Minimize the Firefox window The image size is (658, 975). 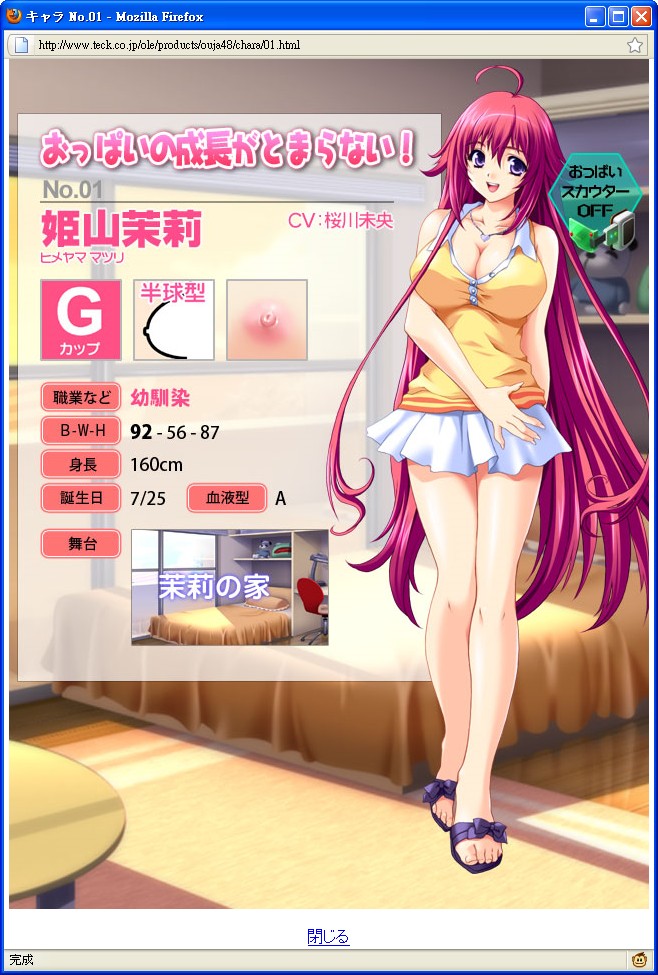pos(596,16)
